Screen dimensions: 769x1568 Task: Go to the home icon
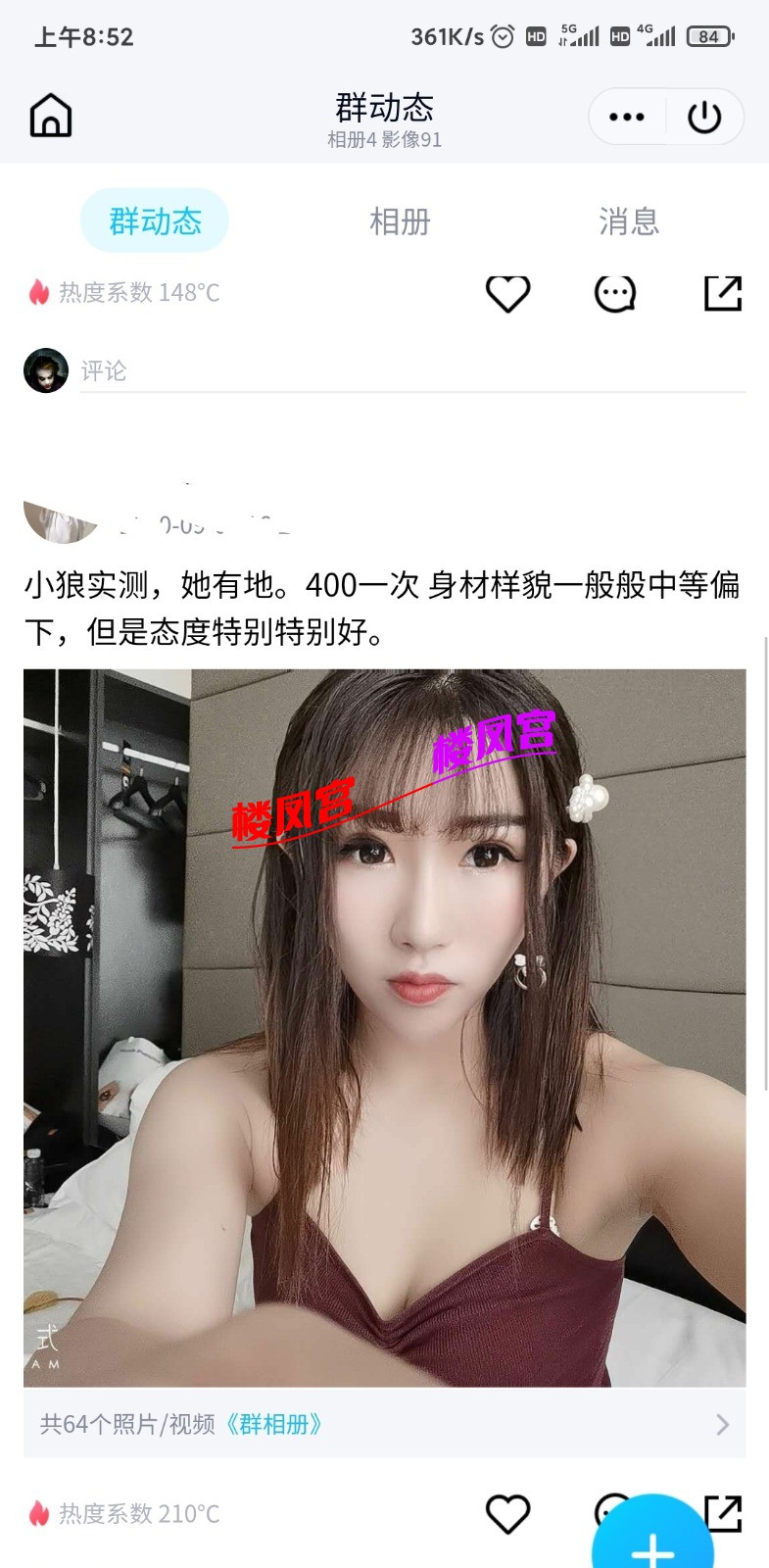click(51, 116)
